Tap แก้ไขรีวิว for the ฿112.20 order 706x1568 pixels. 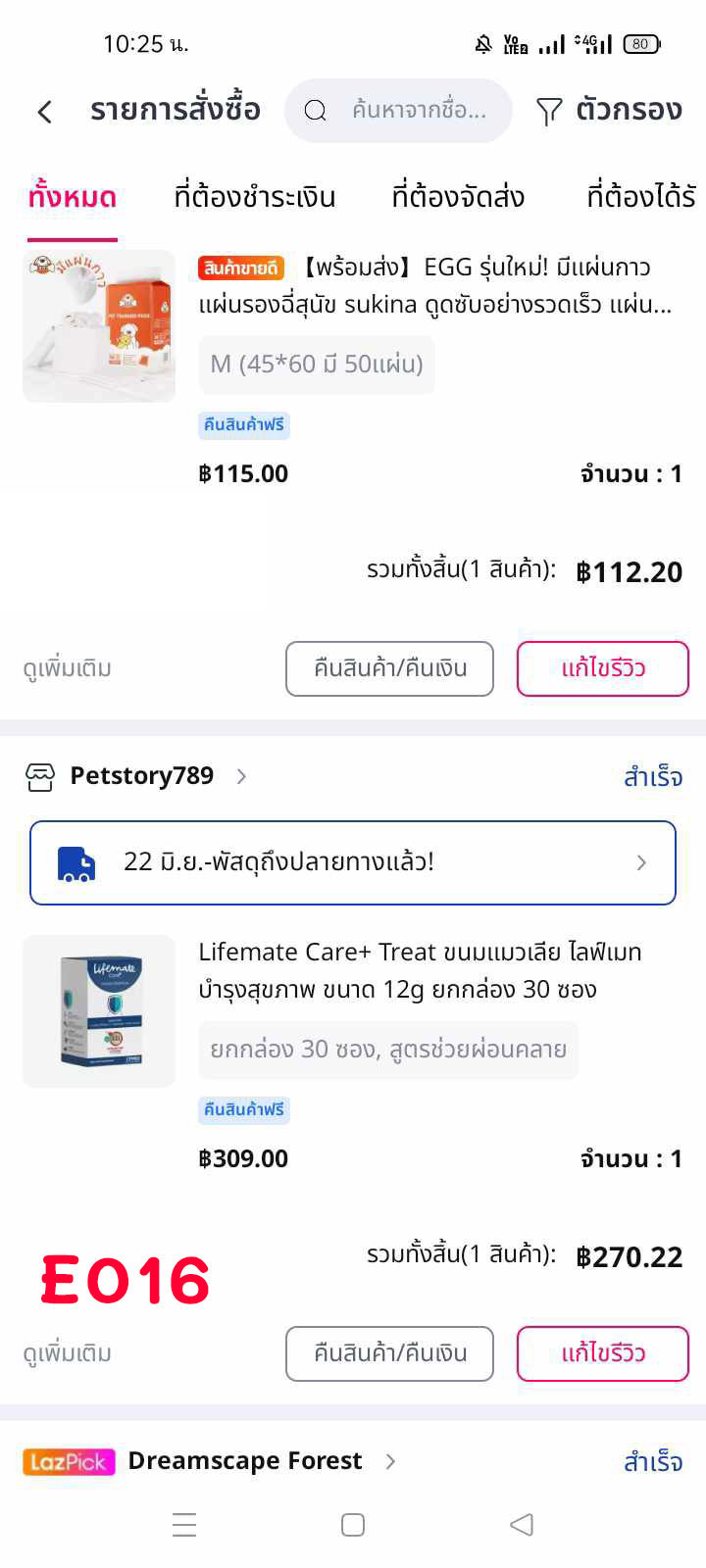(x=603, y=668)
